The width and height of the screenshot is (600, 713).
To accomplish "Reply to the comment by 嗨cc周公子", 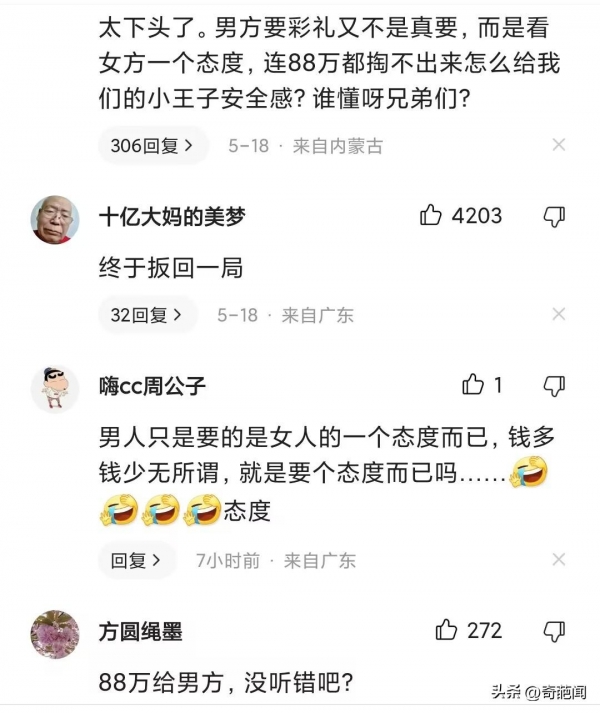I will click(x=137, y=561).
